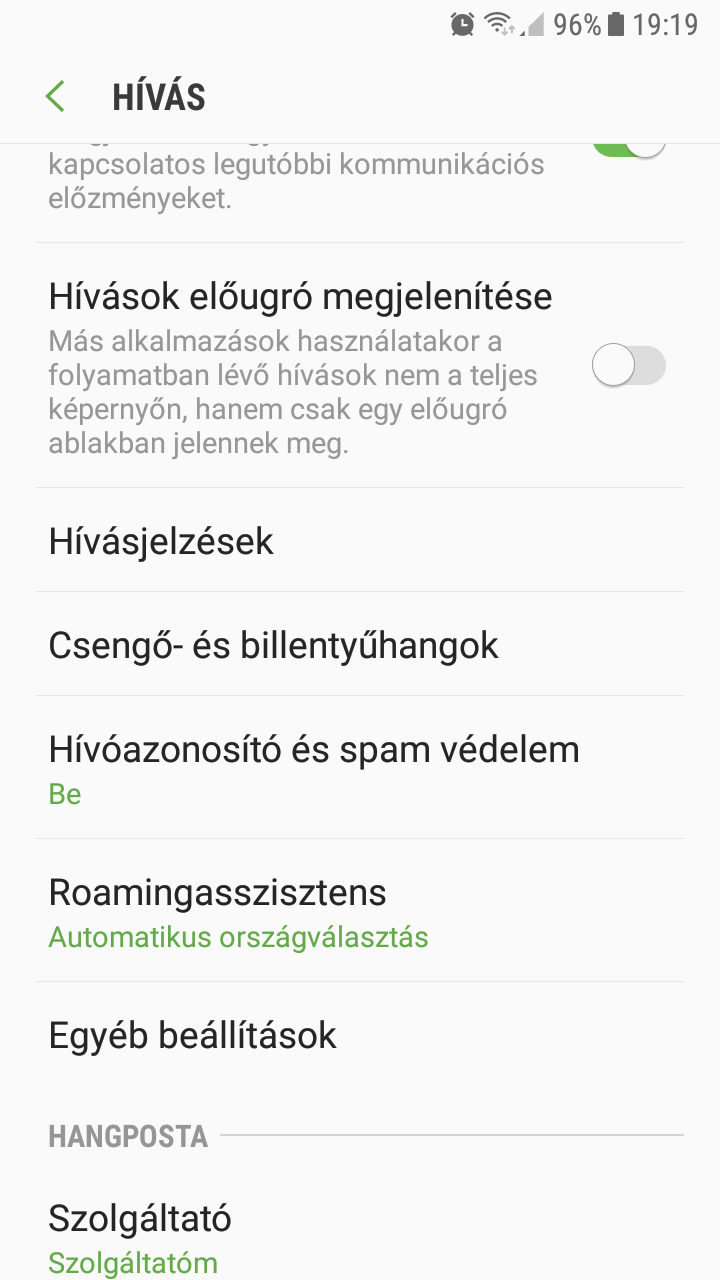Open Hívóazonosító és spam védelem

click(360, 767)
